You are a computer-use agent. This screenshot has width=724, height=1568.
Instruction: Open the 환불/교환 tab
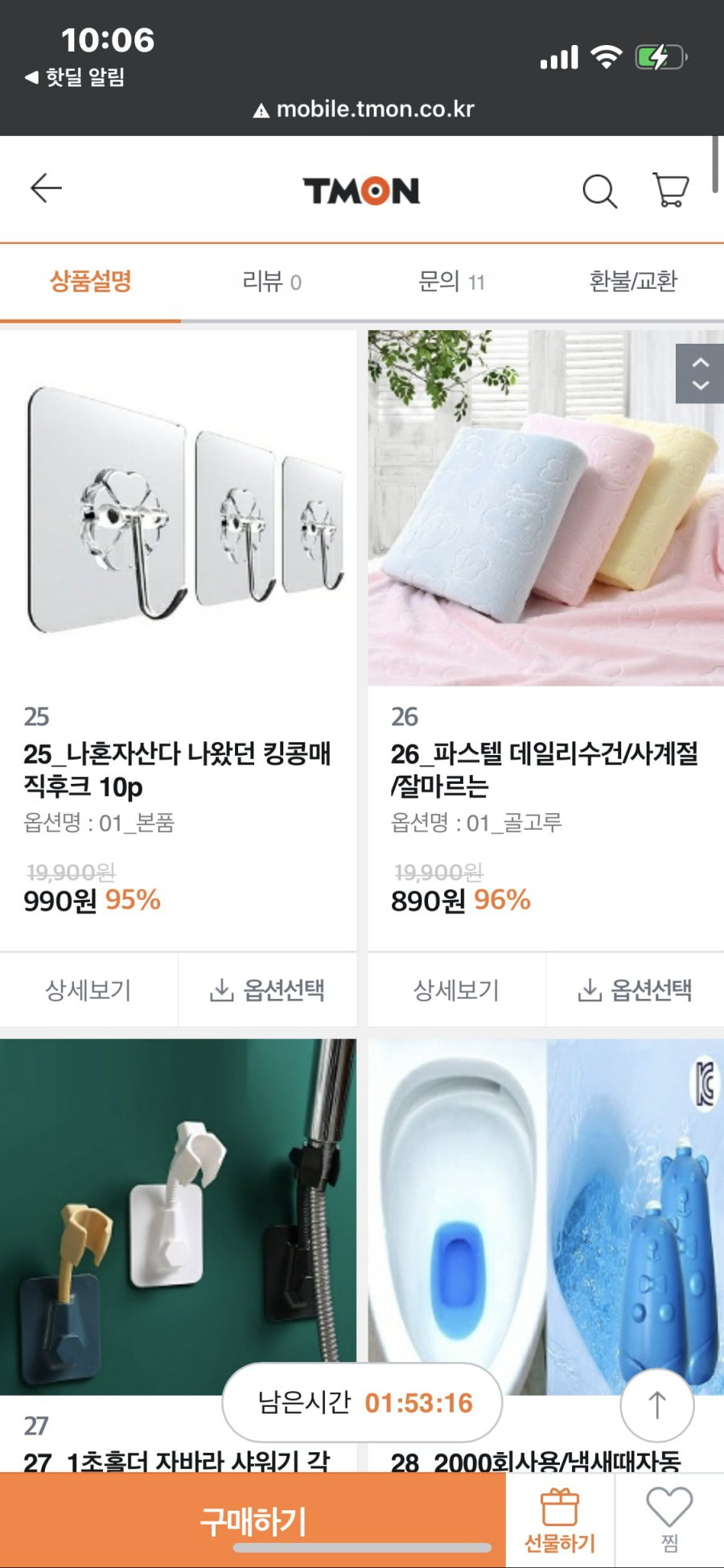633,282
